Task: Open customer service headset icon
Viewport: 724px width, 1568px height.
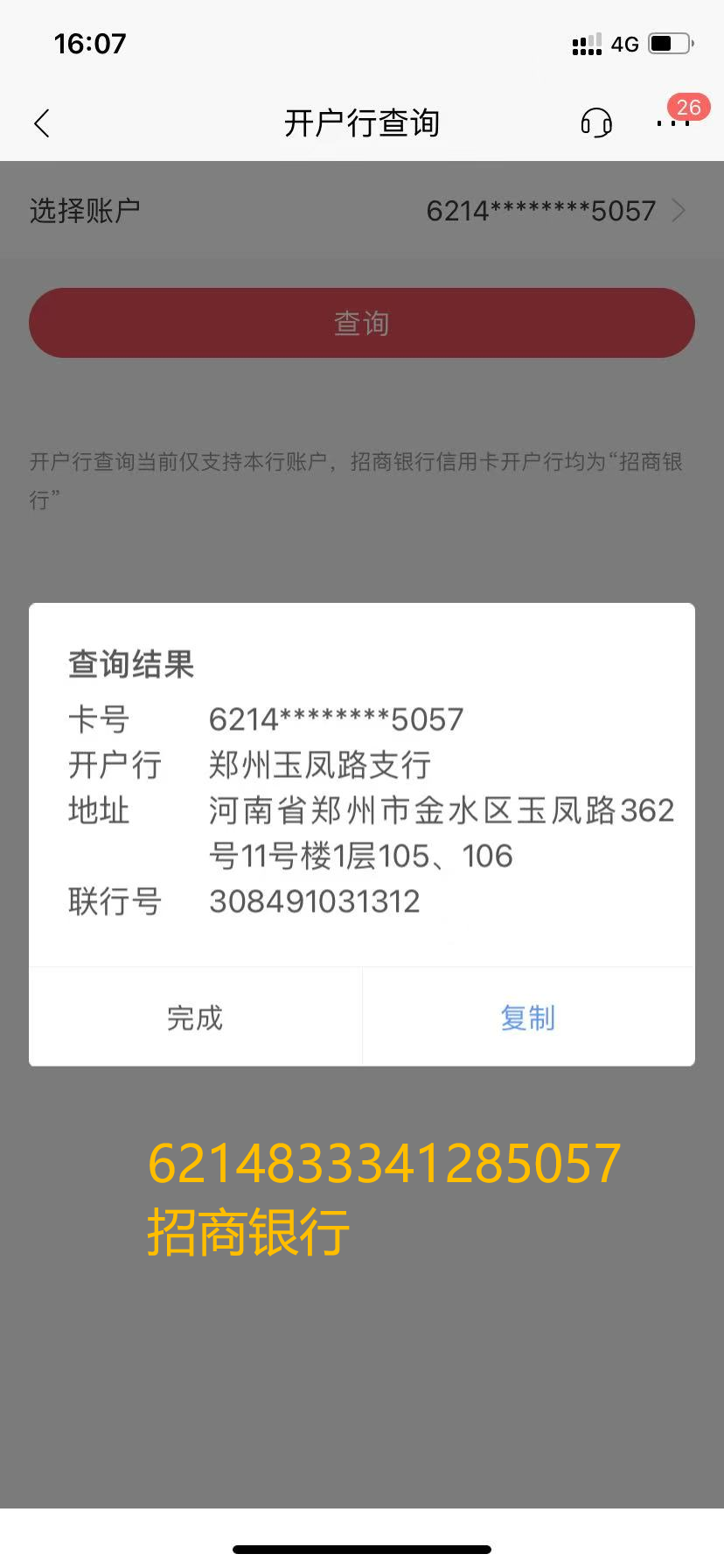Action: [596, 123]
